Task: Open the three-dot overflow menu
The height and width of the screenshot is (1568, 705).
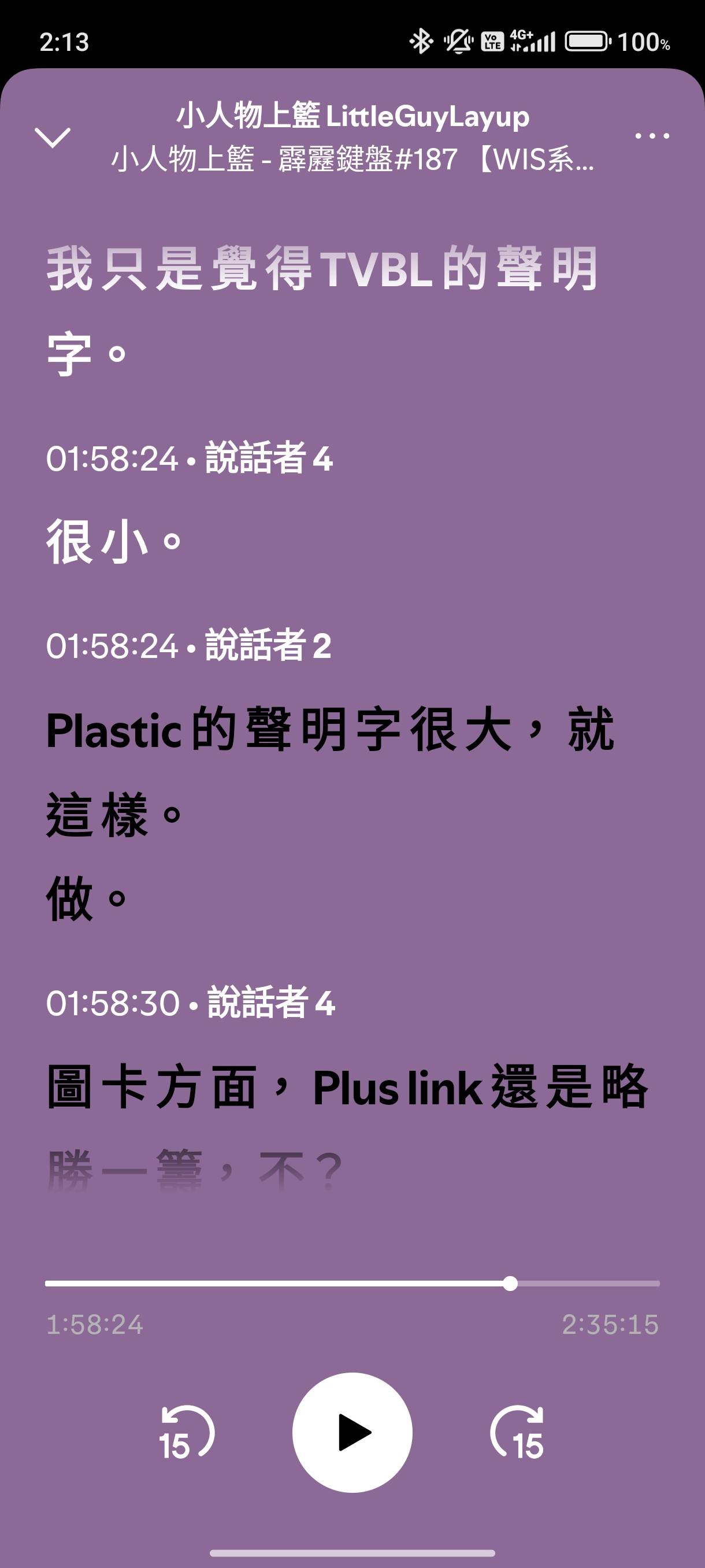Action: coord(652,136)
